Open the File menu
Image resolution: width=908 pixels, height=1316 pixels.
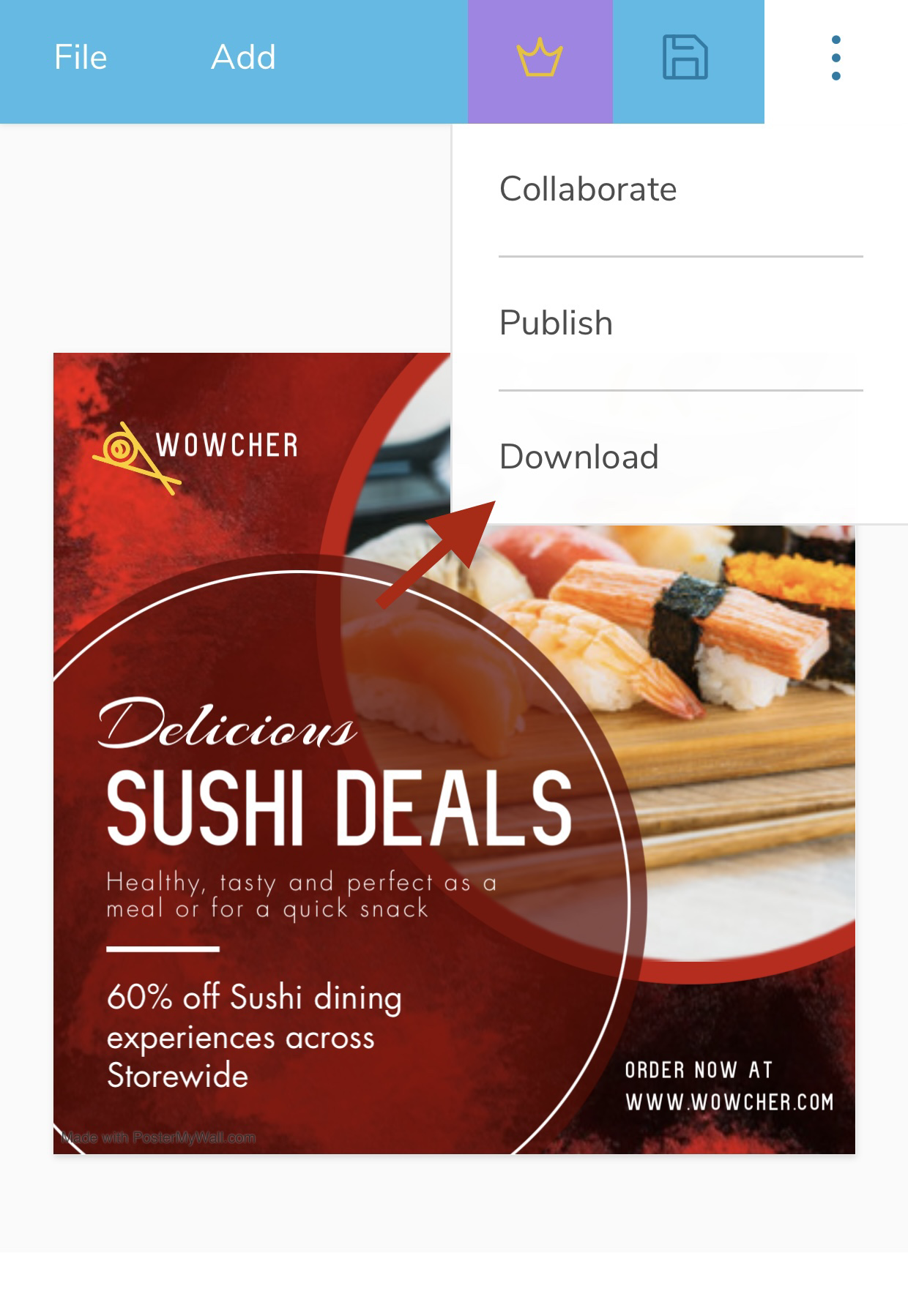click(x=81, y=58)
